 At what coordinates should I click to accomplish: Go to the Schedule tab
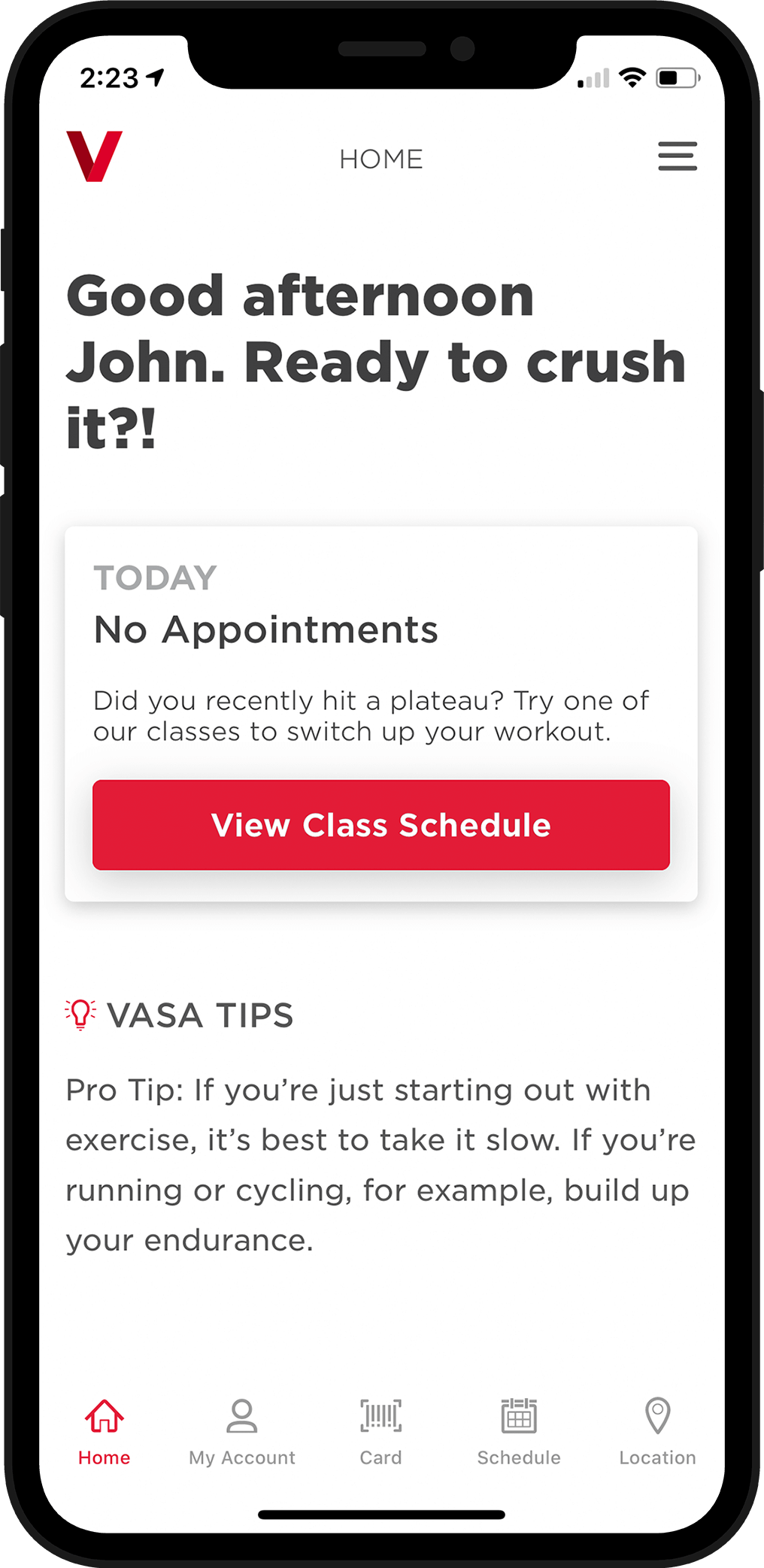point(518,1431)
